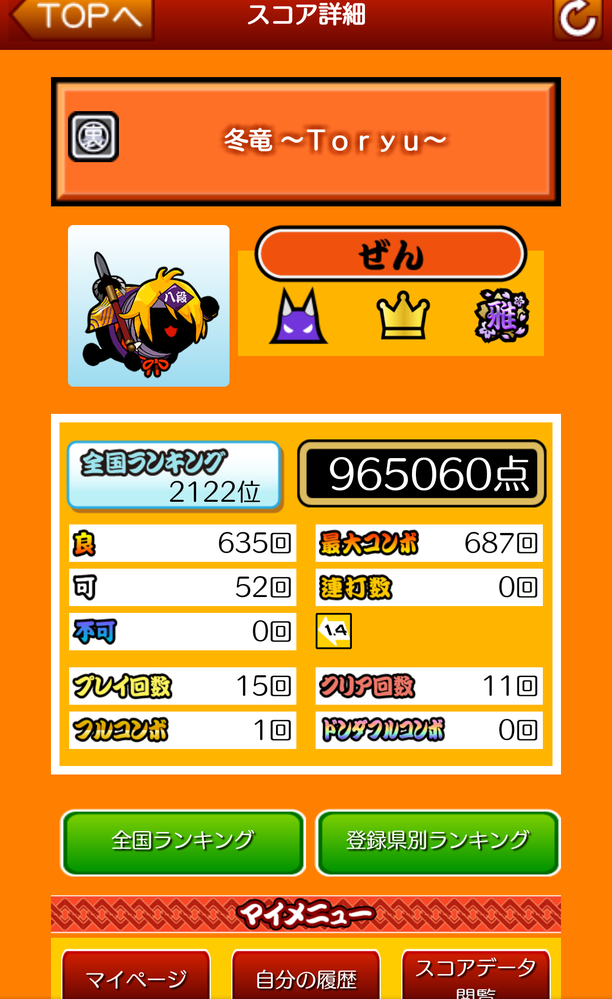The image size is (612, 999).
Task: Open 自分の履歴
Action: click(x=306, y=977)
